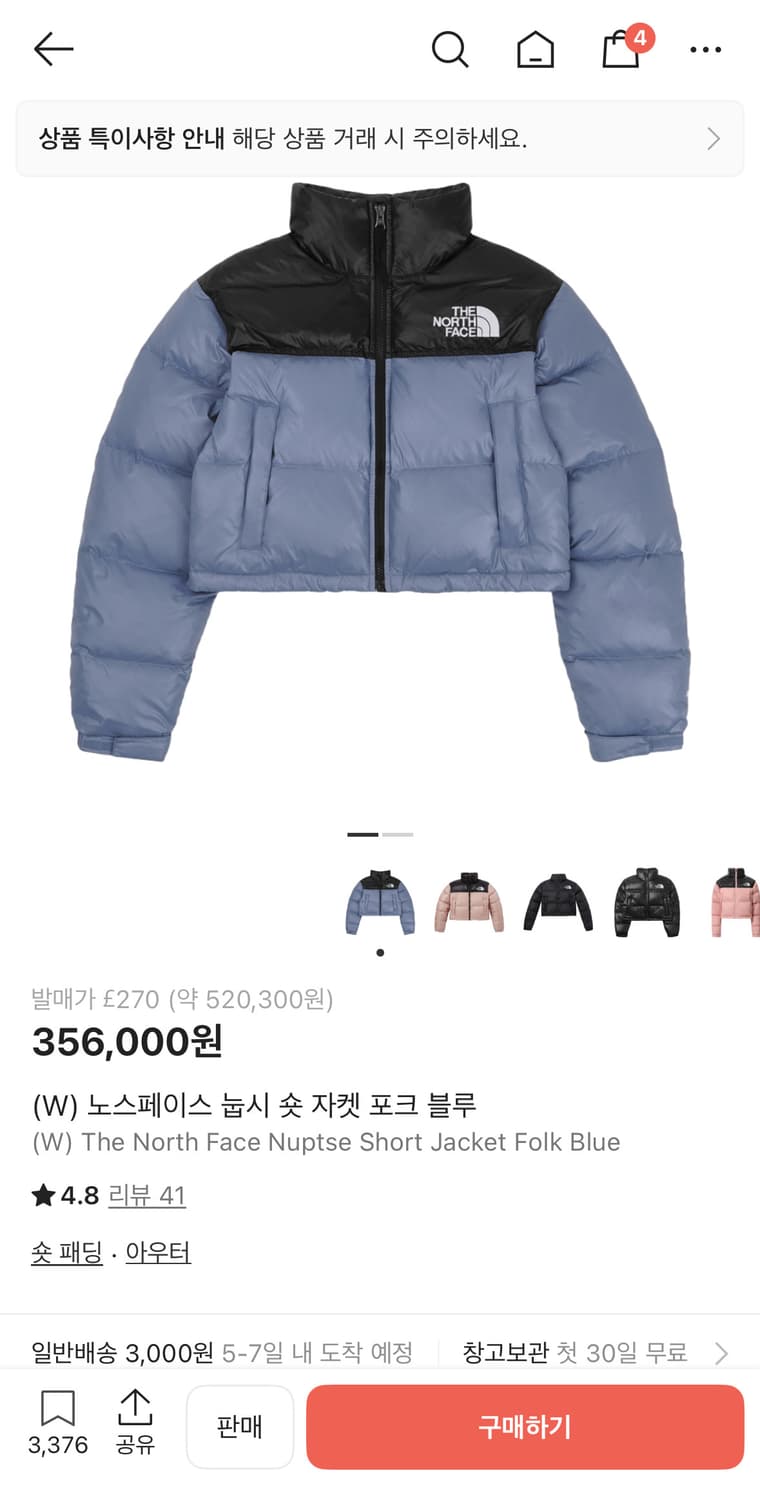The width and height of the screenshot is (760, 1500).
Task: Expand the 상품 특이사항 안내 notice
Action: tap(380, 138)
